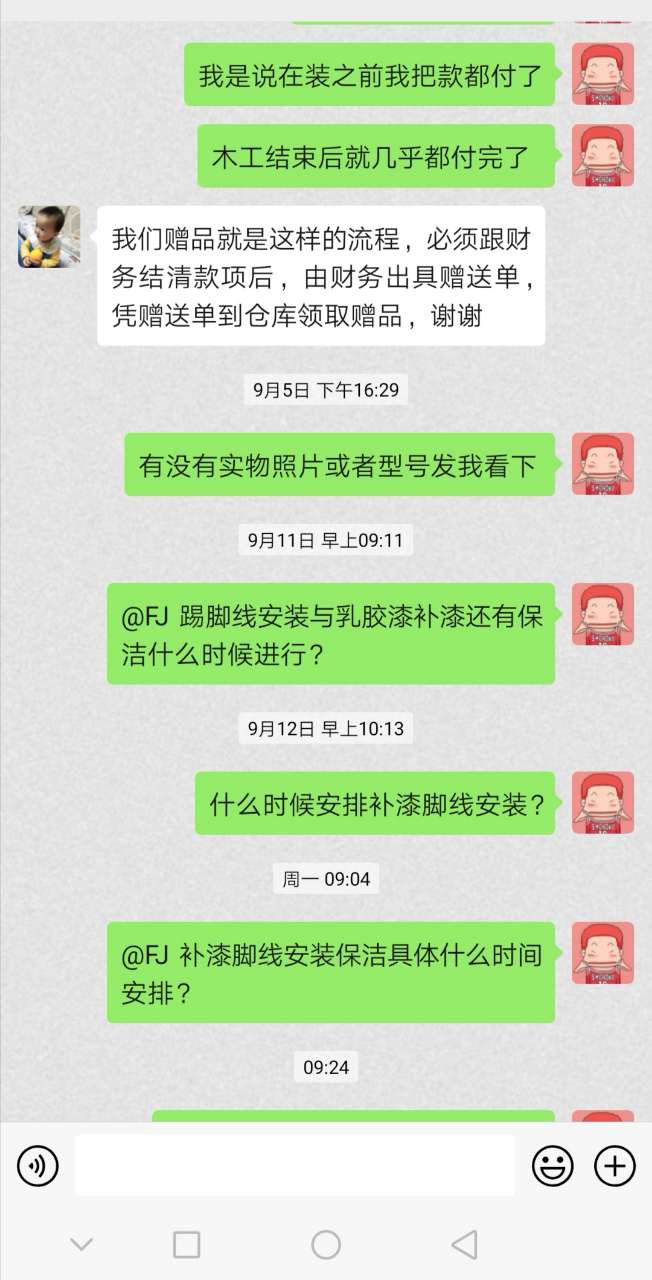Tap avatar beside "有没有实物照片或者型号发我看下"

pos(603,464)
